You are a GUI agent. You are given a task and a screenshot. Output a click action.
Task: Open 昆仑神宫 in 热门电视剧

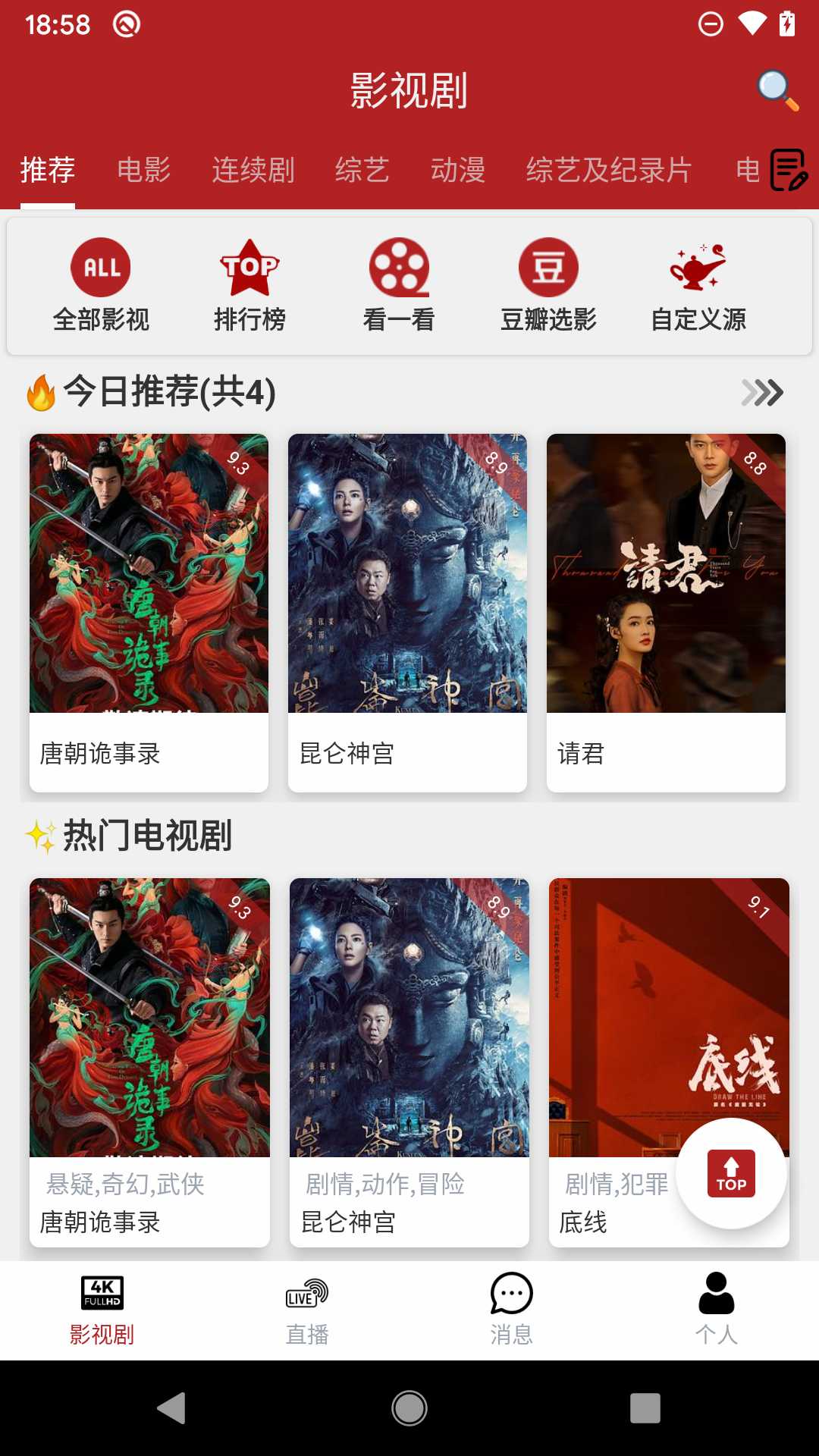(x=409, y=1062)
